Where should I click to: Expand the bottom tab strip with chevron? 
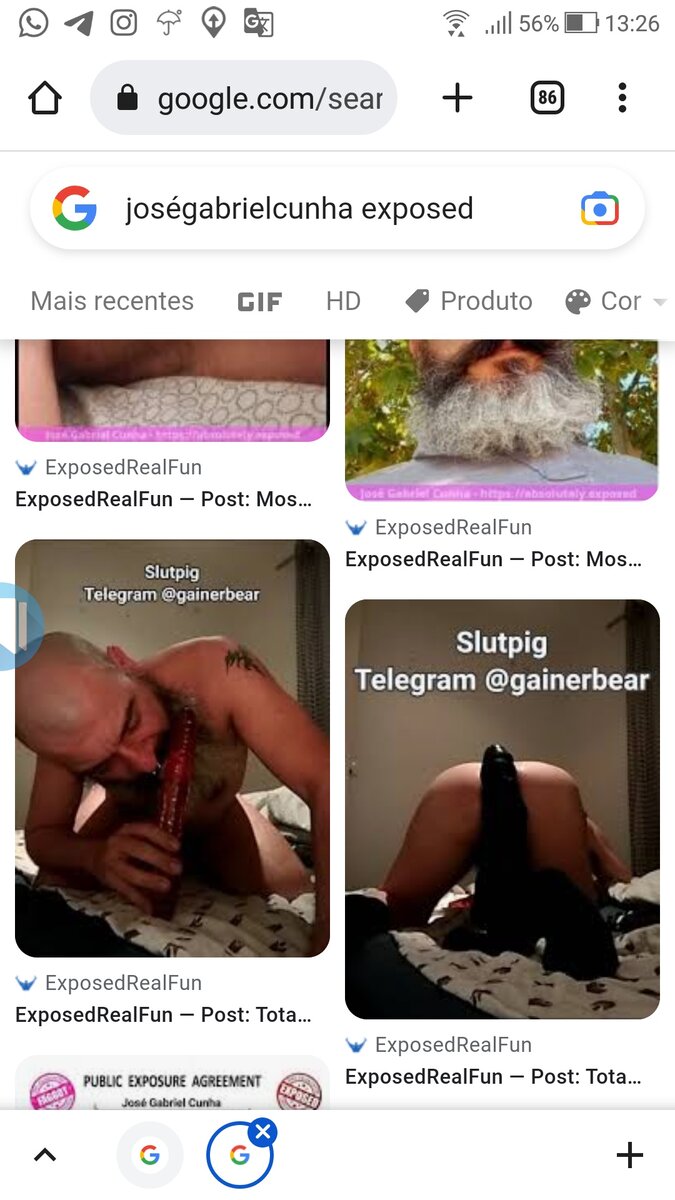(x=45, y=1156)
